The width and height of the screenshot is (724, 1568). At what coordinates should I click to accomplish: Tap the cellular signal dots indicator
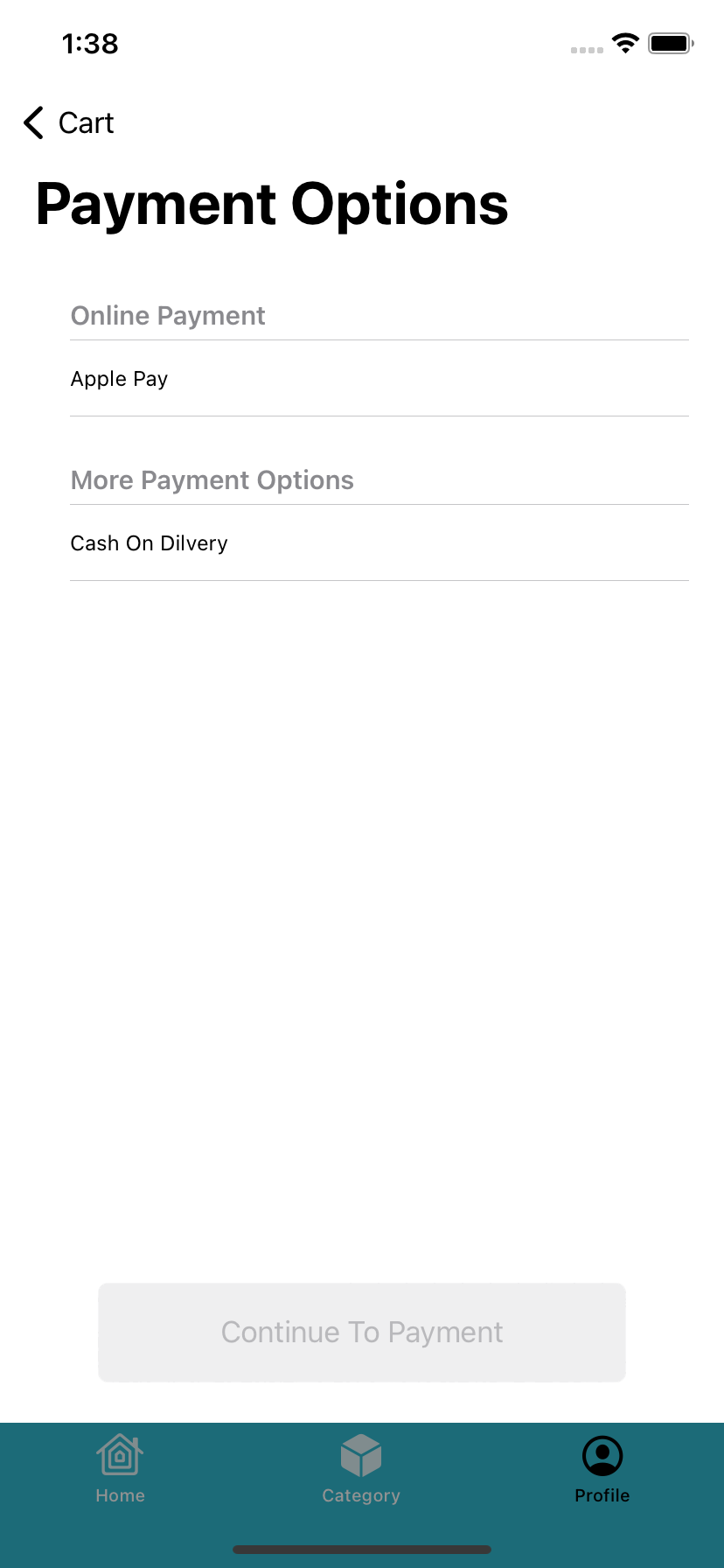point(586,50)
